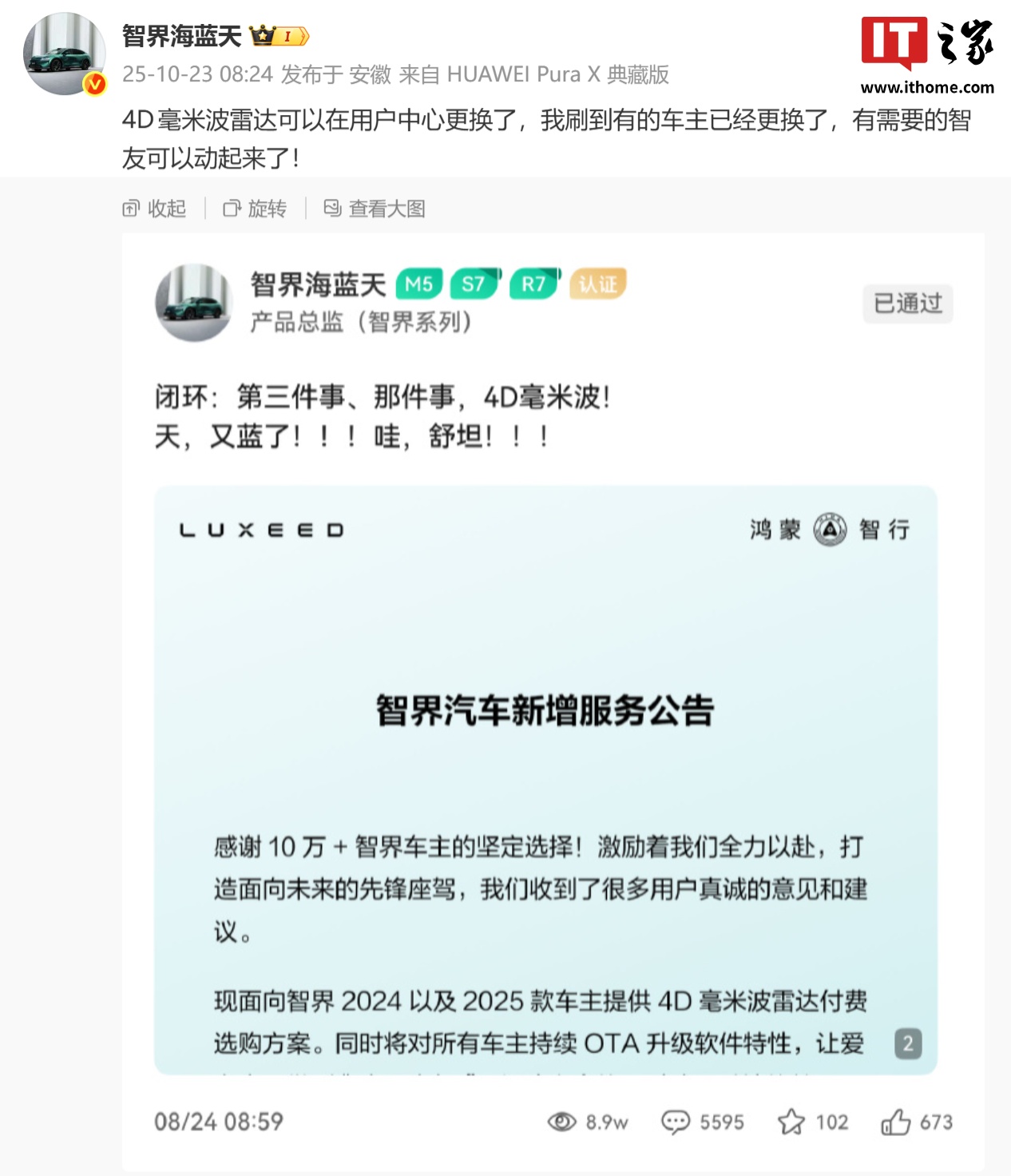Rotate the image with 旋转
Image resolution: width=1011 pixels, height=1176 pixels.
pyautogui.click(x=255, y=209)
